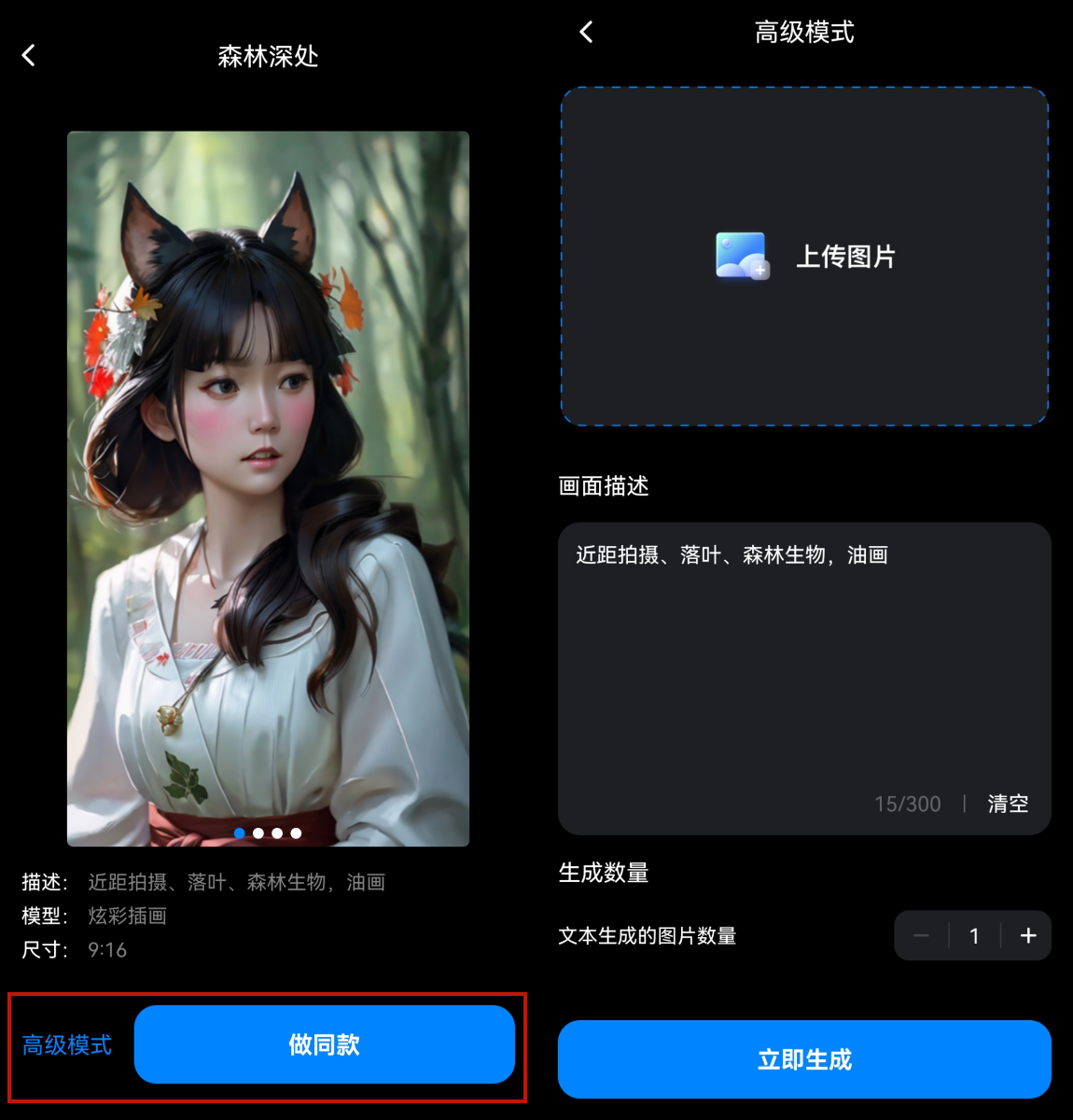This screenshot has width=1073, height=1120.
Task: Increase the image count with plus
Action: [x=1028, y=936]
